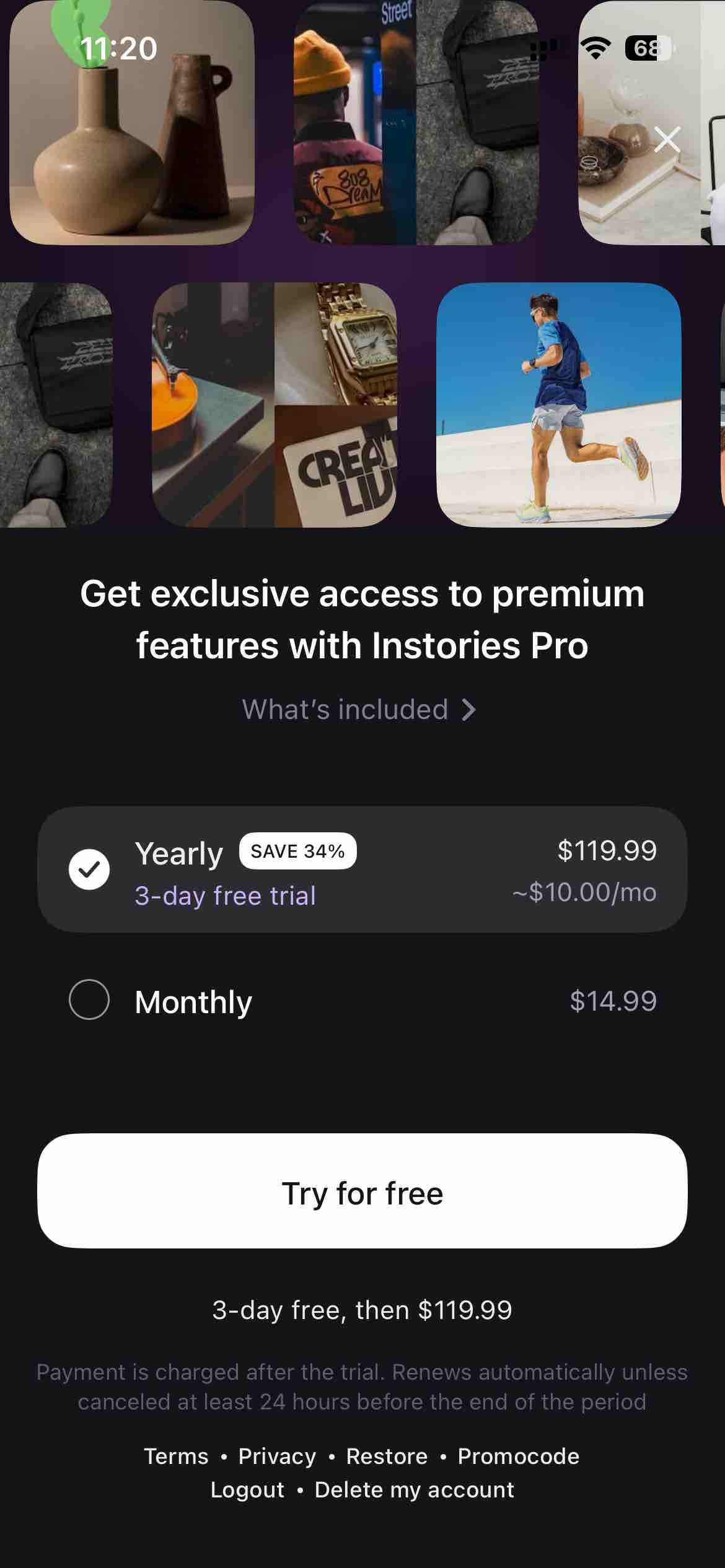Click the SAVE 34% badge

pos(299,851)
